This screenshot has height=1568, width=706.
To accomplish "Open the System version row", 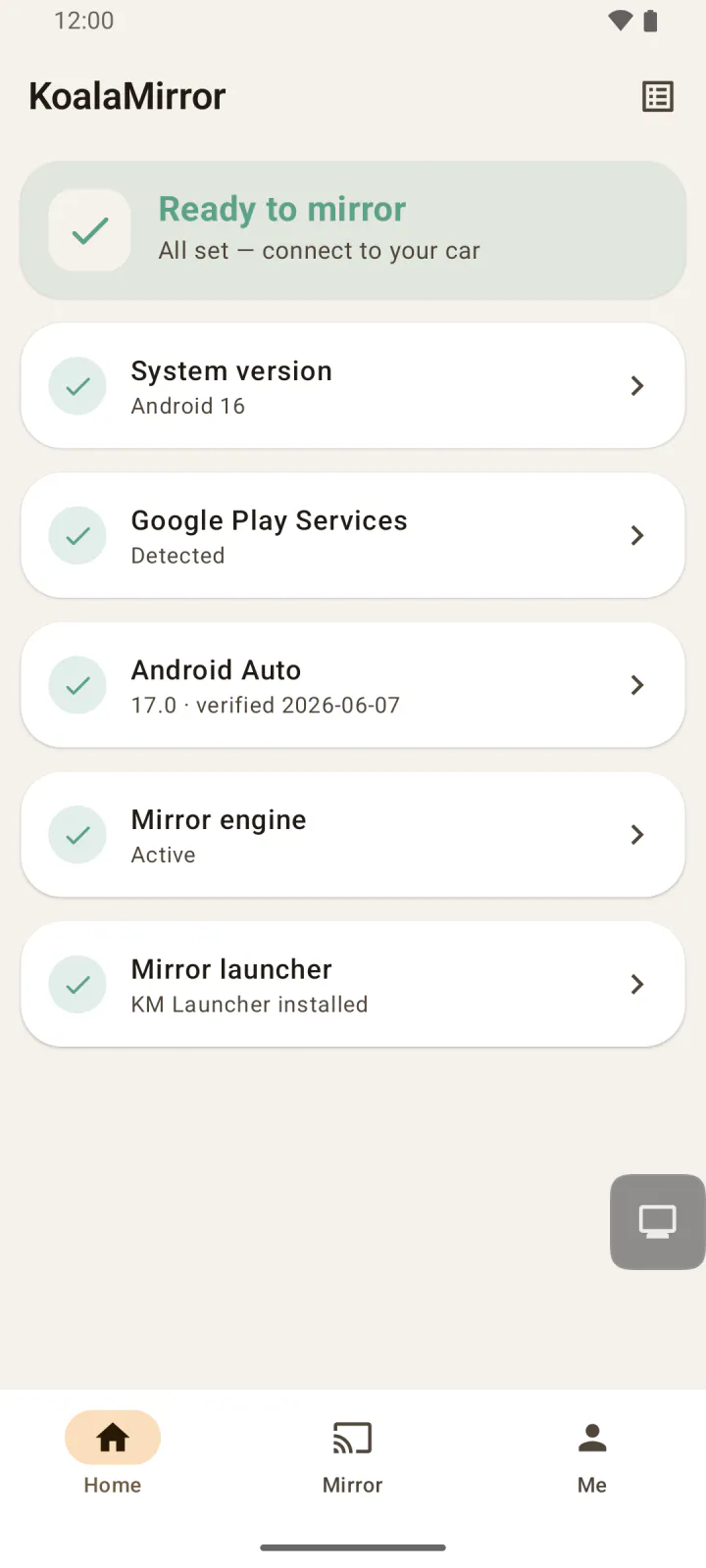I will pos(353,386).
